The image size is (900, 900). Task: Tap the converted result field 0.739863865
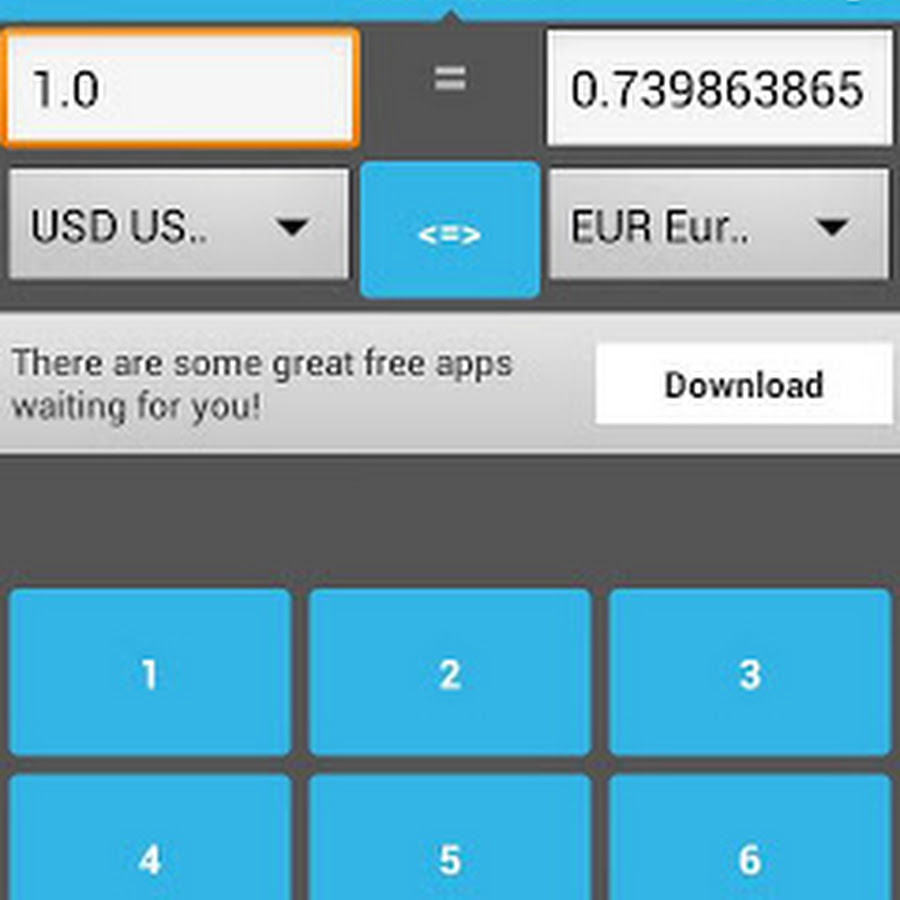pos(718,88)
